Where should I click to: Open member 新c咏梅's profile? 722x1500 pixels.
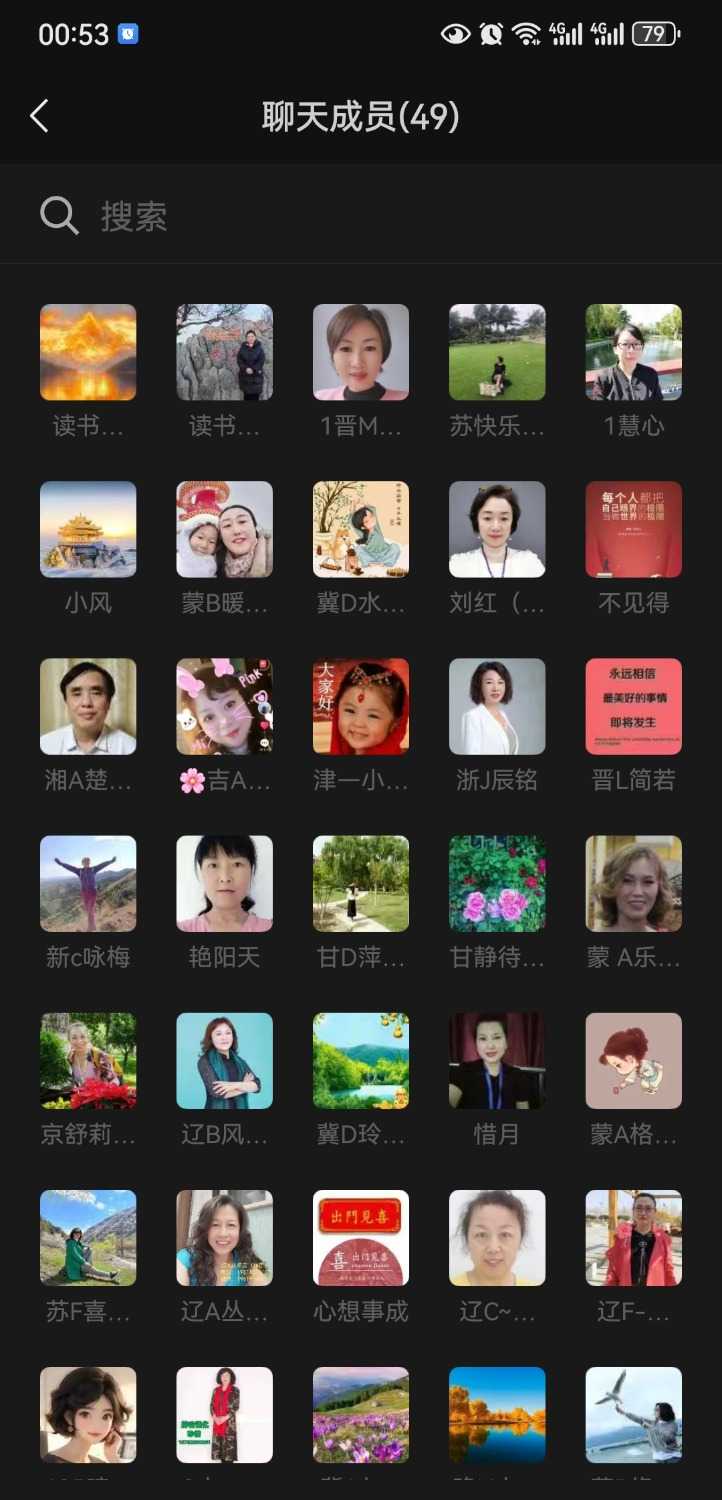tap(88, 884)
